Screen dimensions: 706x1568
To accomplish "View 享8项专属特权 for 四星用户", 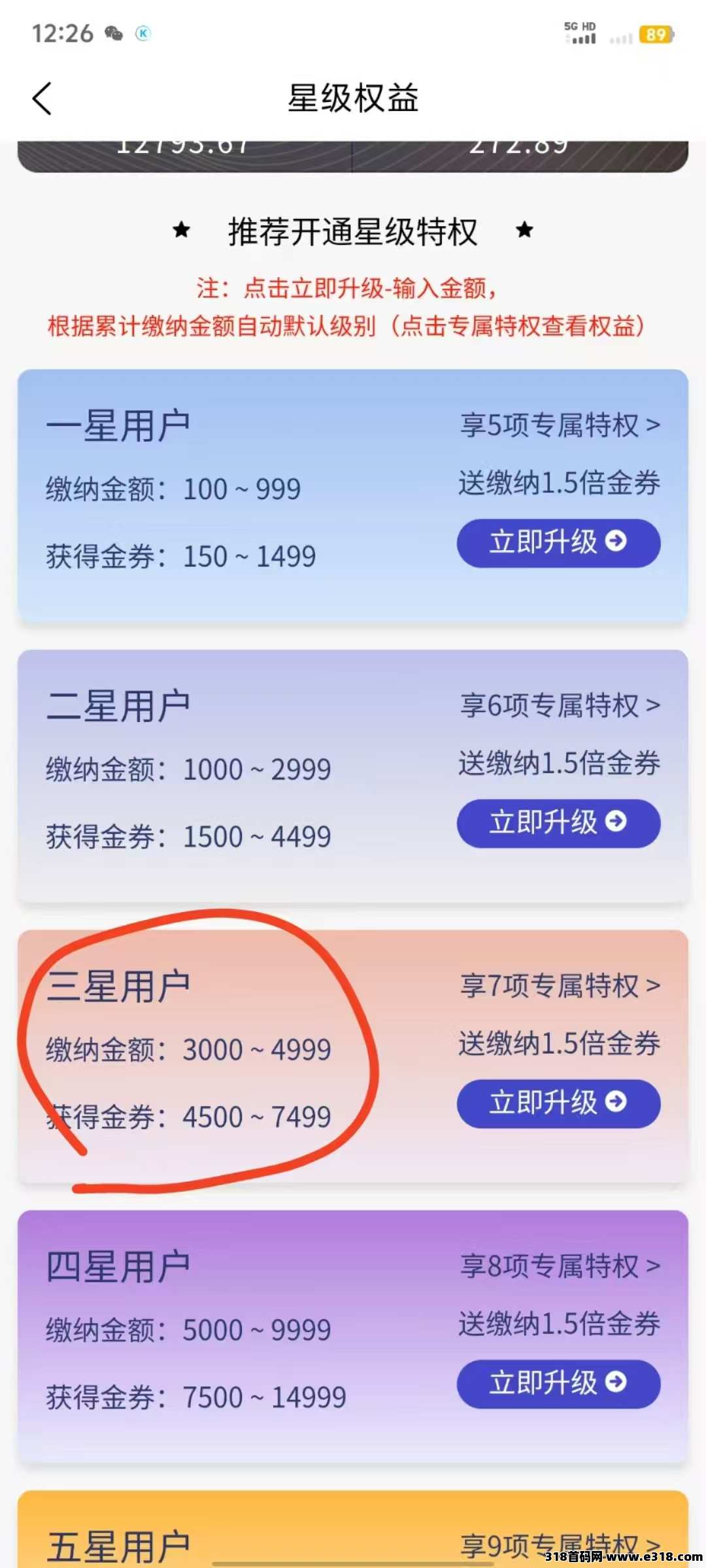I will (x=560, y=1266).
